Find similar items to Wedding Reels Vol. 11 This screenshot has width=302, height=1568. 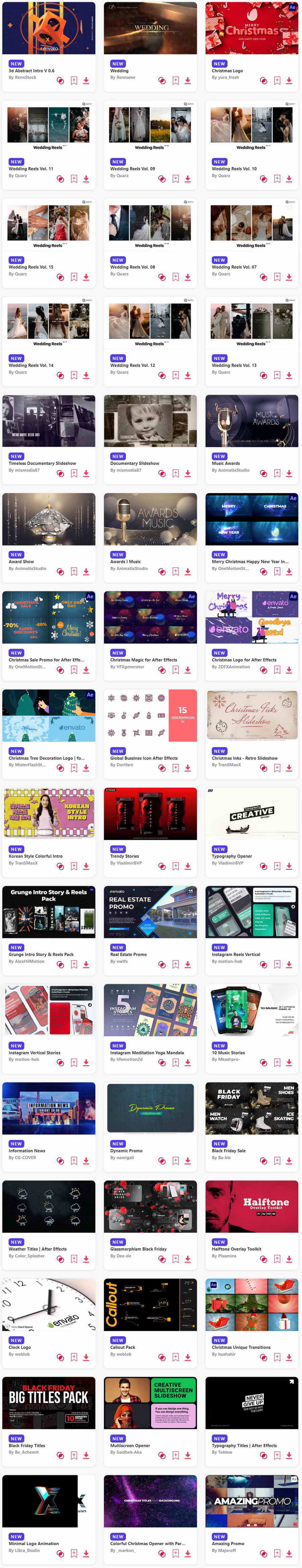click(60, 179)
